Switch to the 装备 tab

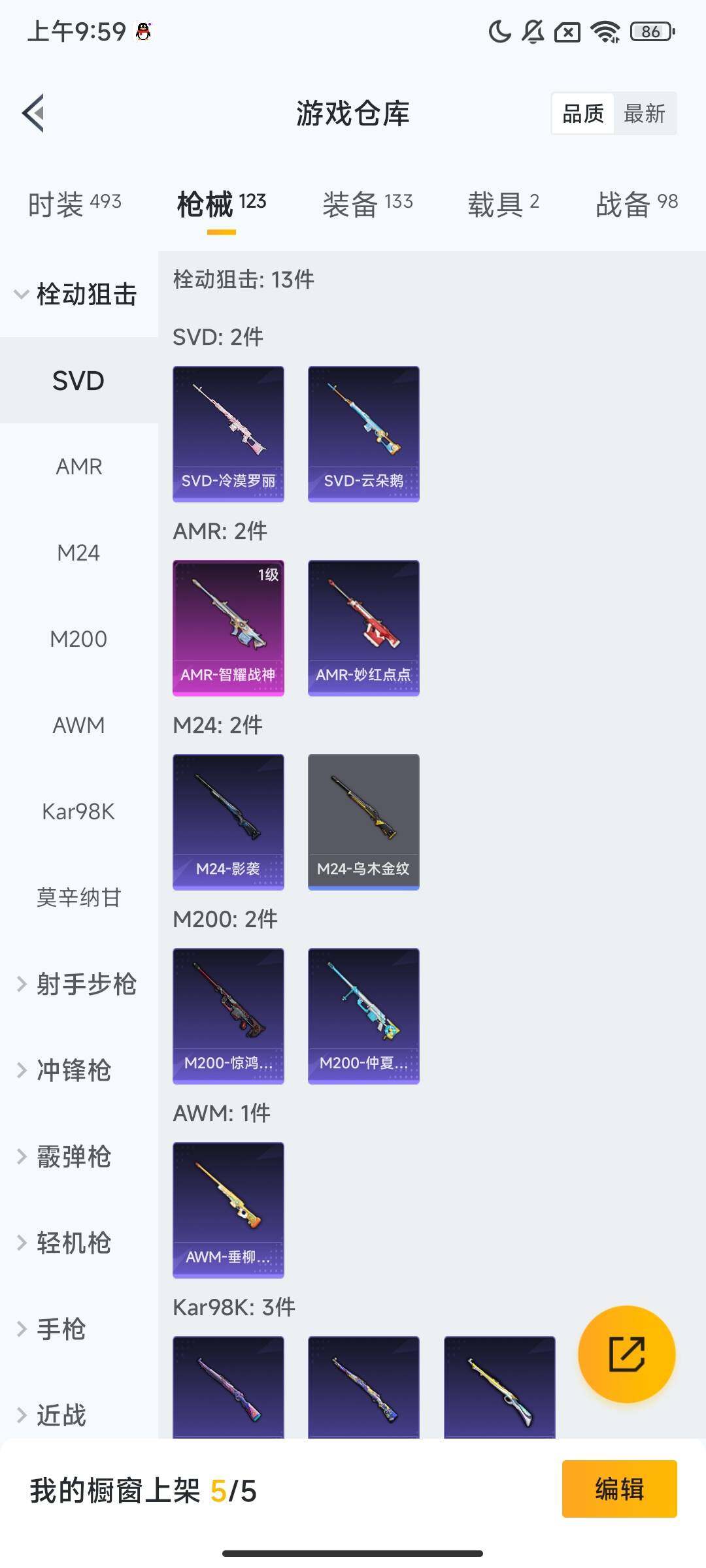(x=367, y=204)
